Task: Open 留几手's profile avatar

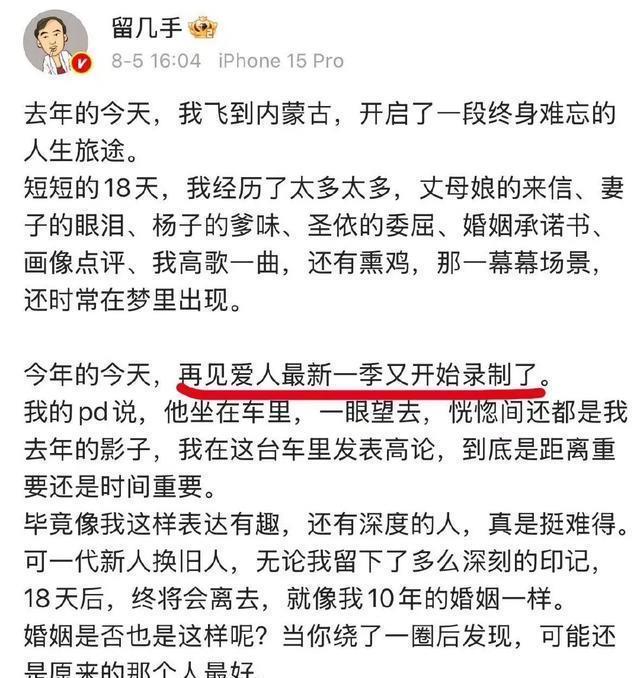Action: pos(58,40)
